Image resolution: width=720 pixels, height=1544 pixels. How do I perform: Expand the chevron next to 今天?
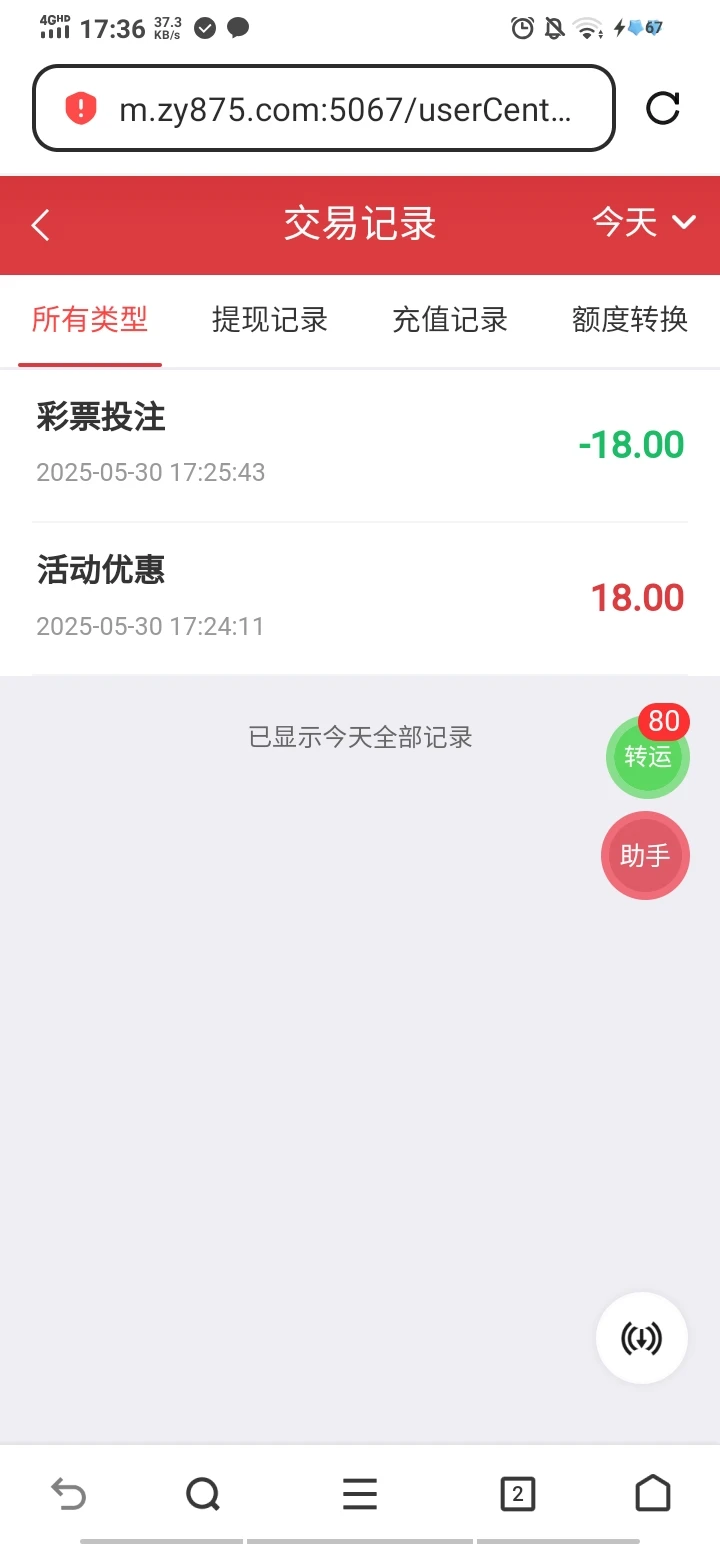pyautogui.click(x=684, y=225)
